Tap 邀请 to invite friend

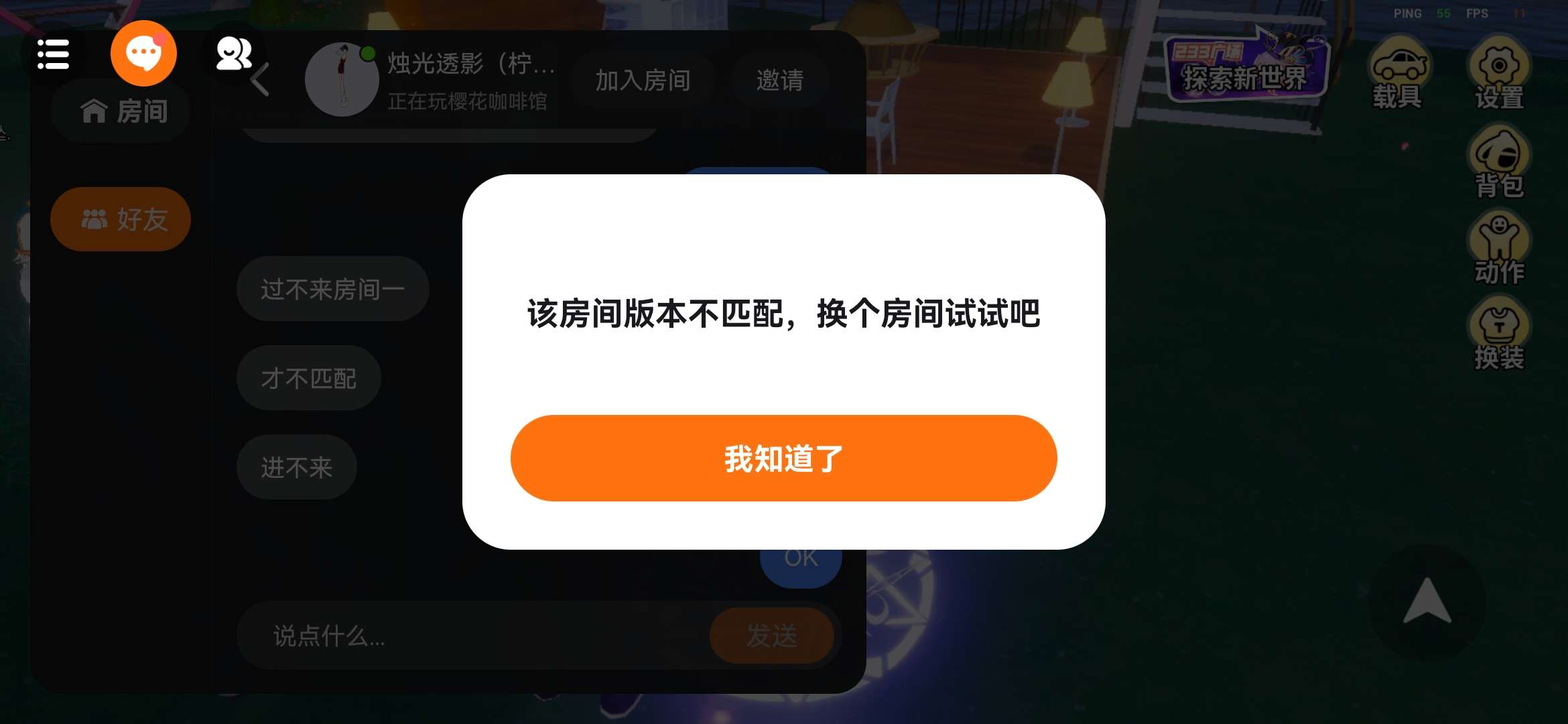point(779,80)
